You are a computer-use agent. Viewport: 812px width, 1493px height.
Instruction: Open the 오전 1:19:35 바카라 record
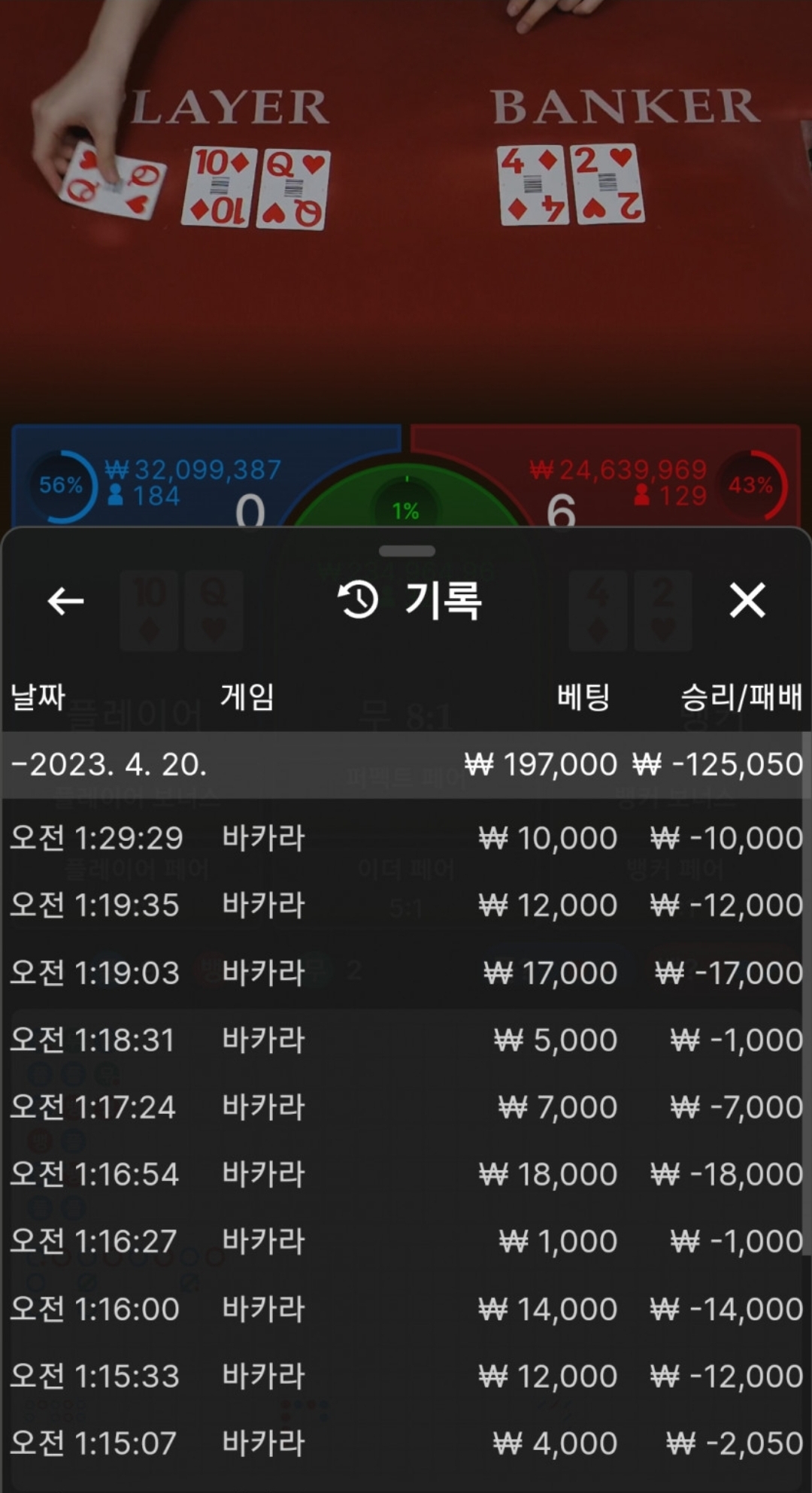pyautogui.click(x=406, y=905)
